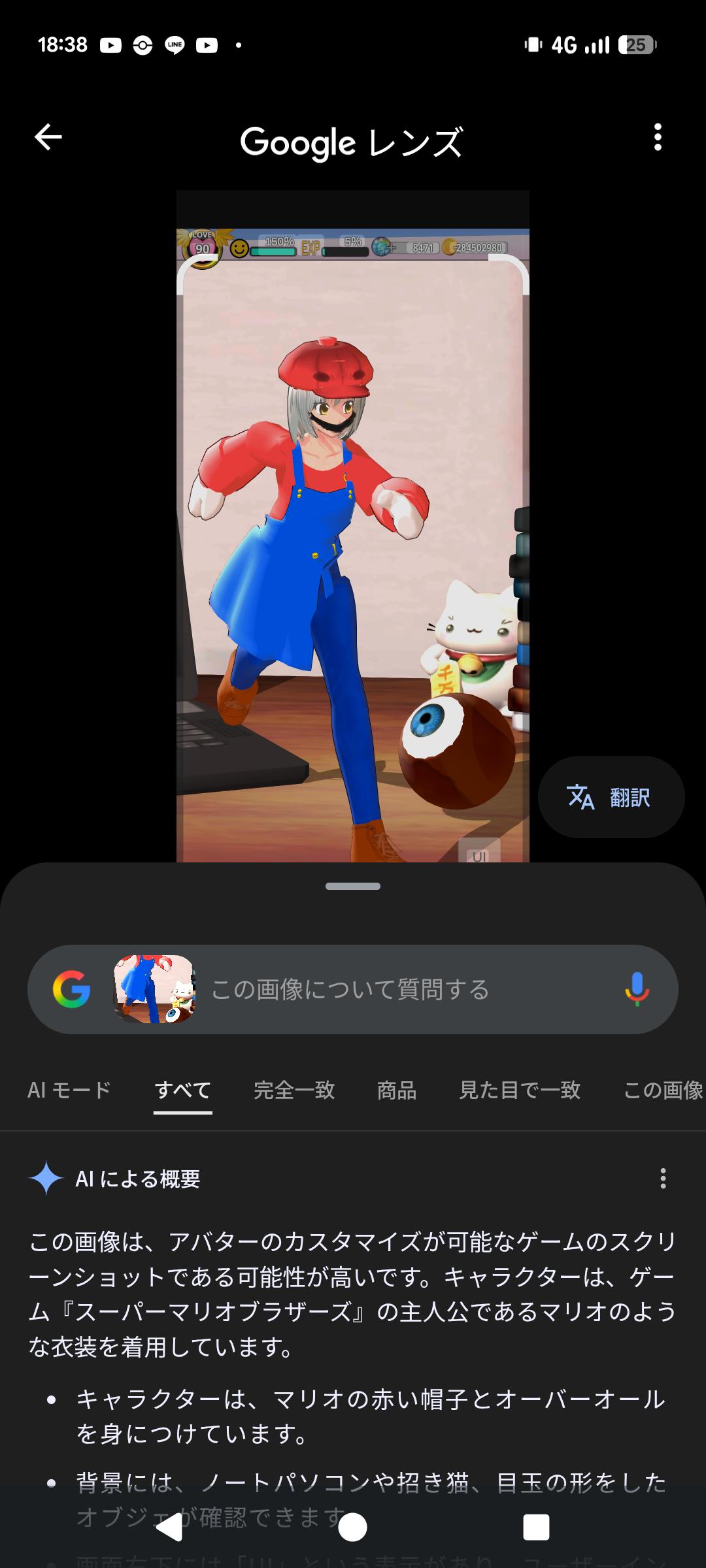Open recent apps from the navigation bar
Image resolution: width=706 pixels, height=1568 pixels.
536,1527
